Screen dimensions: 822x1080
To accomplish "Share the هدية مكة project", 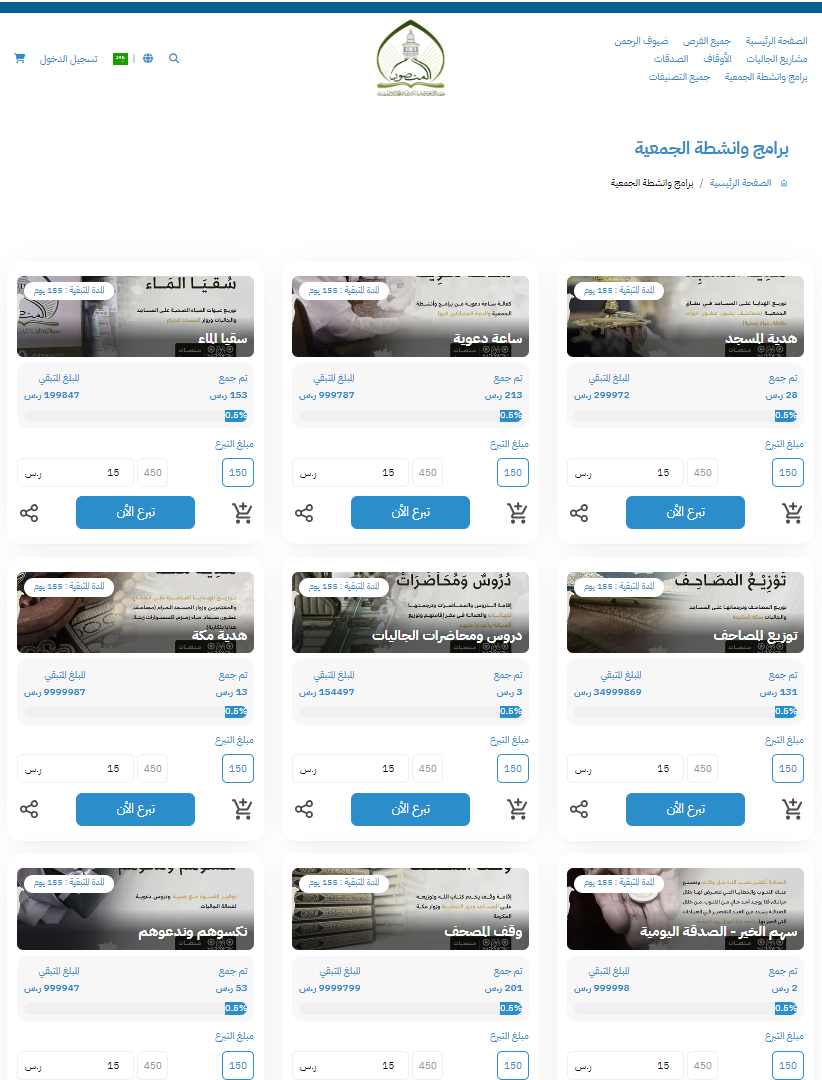I will click(x=29, y=809).
